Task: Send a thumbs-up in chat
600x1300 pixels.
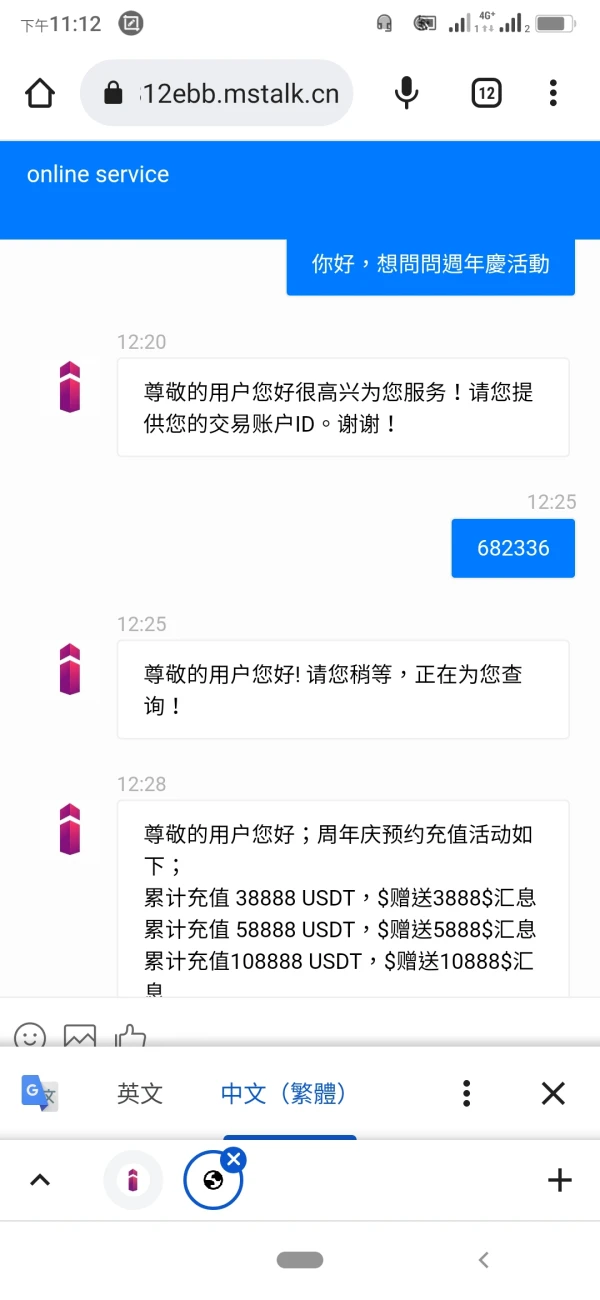Action: pos(130,1035)
